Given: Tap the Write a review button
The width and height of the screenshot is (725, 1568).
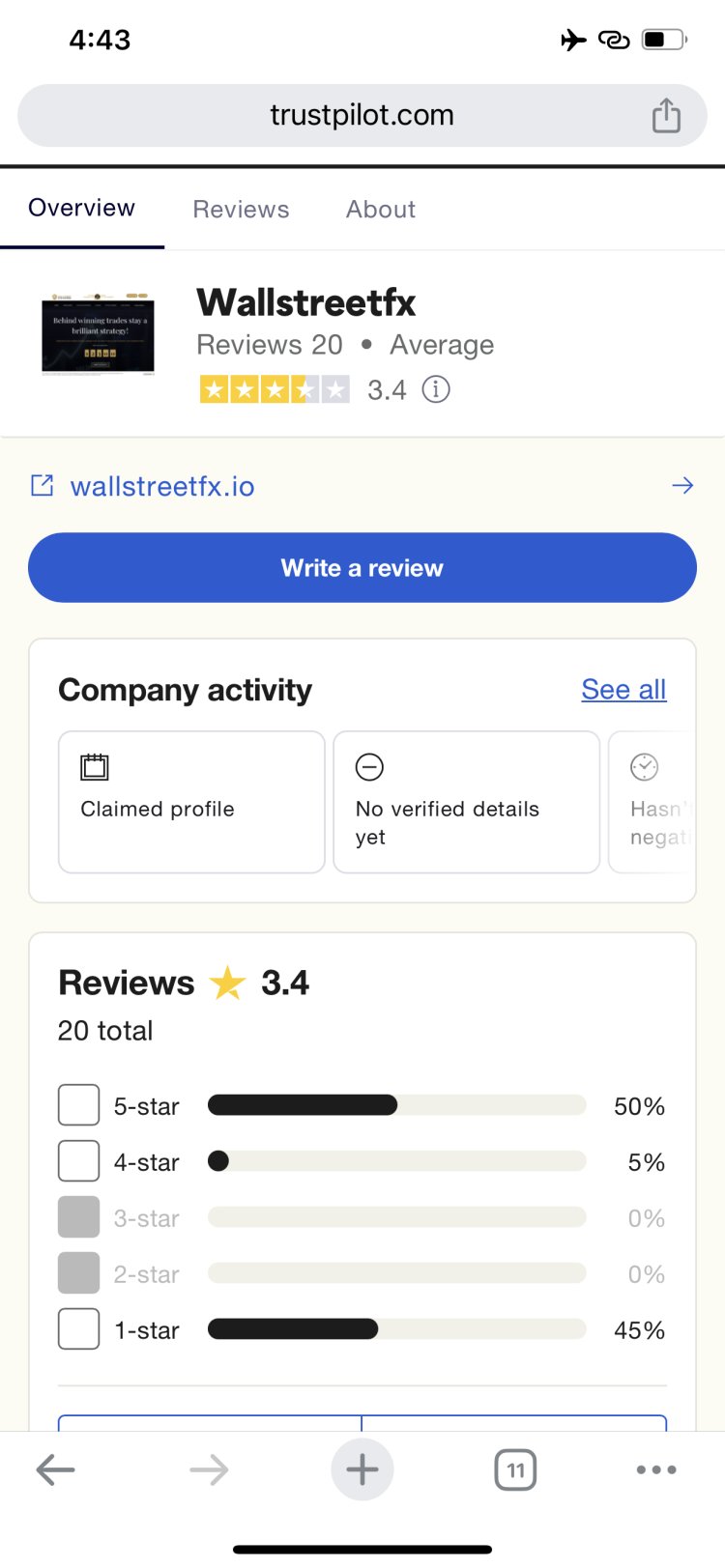Looking at the screenshot, I should point(362,567).
